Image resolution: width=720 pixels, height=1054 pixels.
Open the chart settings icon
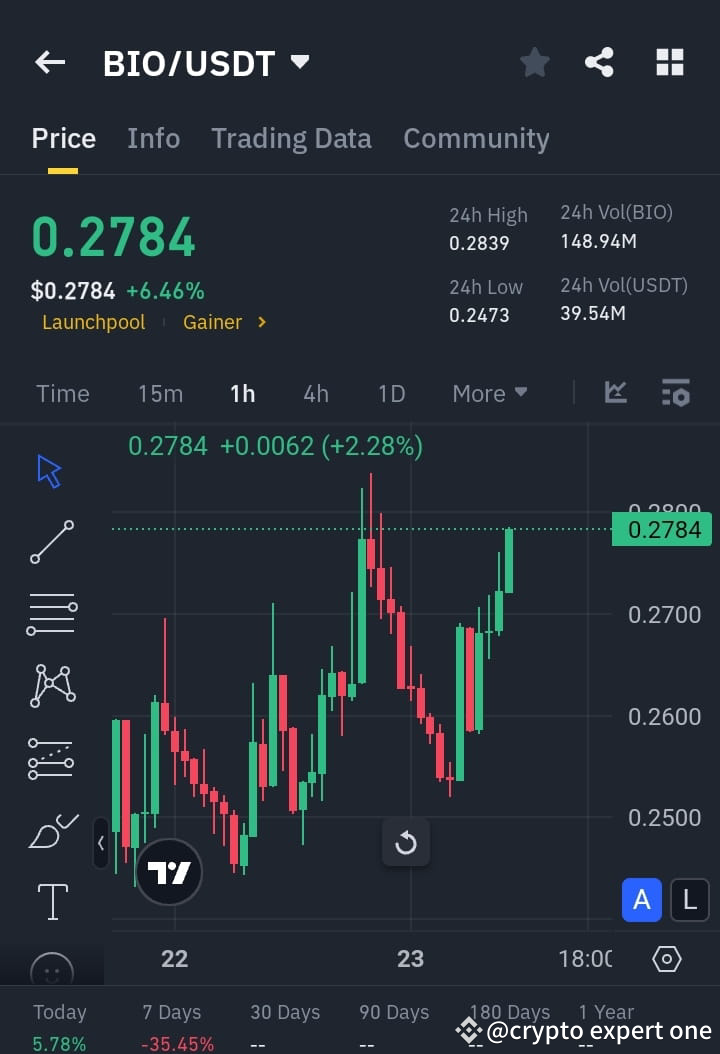667,959
